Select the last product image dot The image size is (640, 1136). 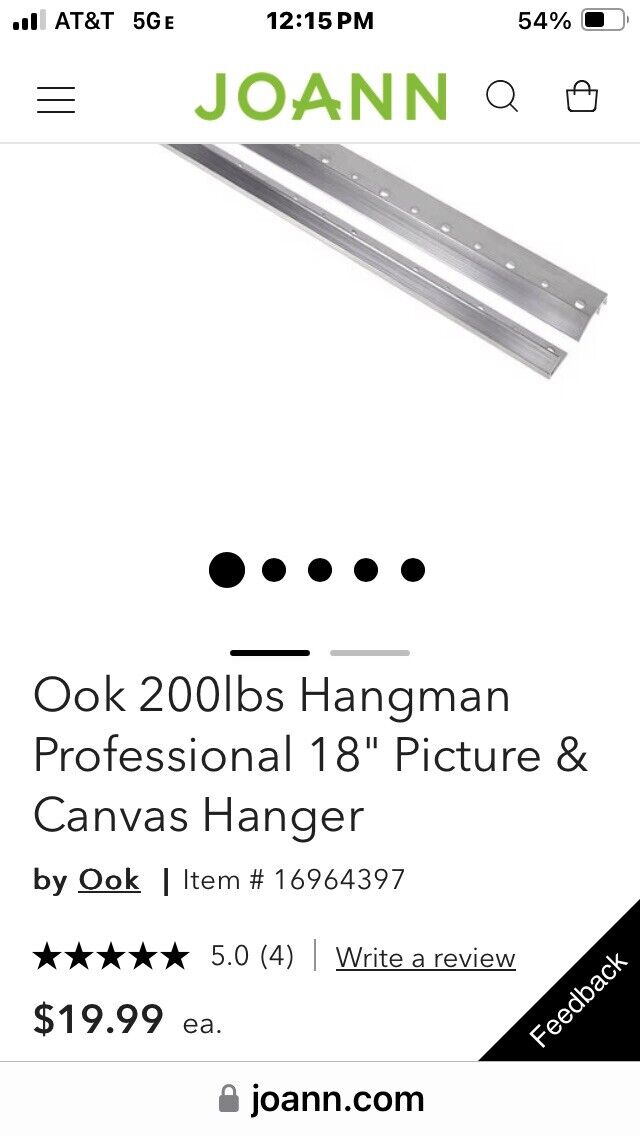point(412,570)
